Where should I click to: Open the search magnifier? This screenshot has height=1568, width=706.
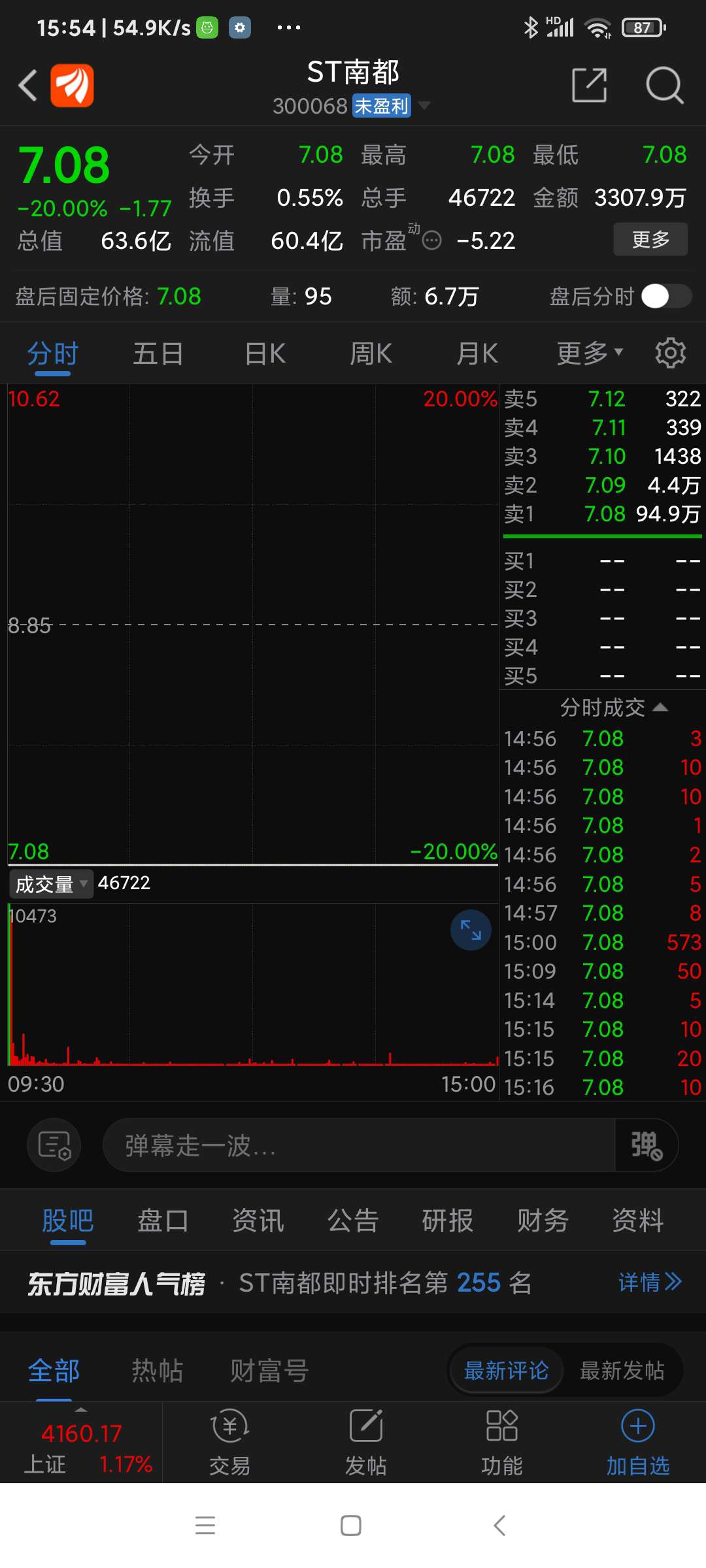[x=664, y=85]
